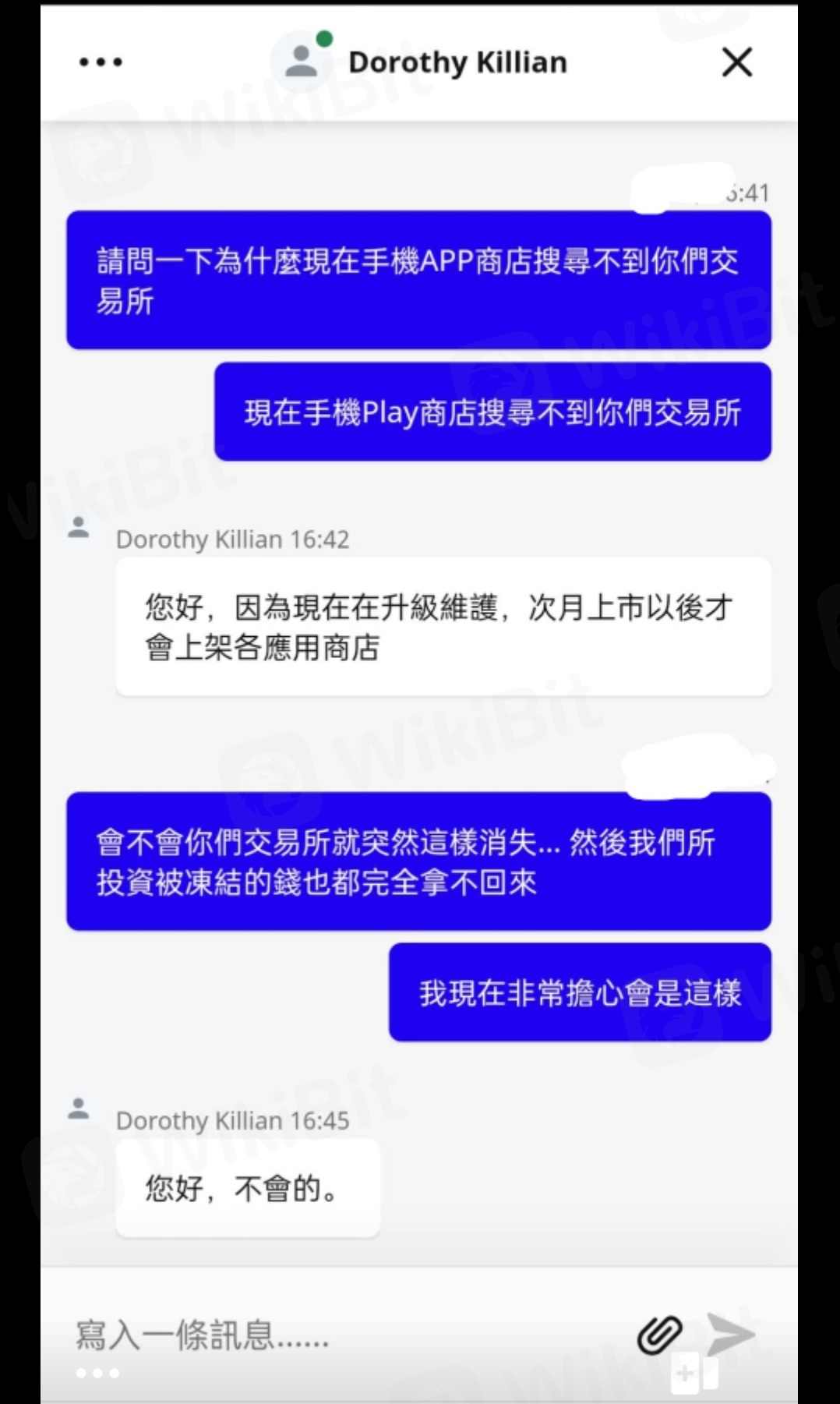The width and height of the screenshot is (840, 1404).
Task: Open the three-dot options menu
Action: [101, 62]
